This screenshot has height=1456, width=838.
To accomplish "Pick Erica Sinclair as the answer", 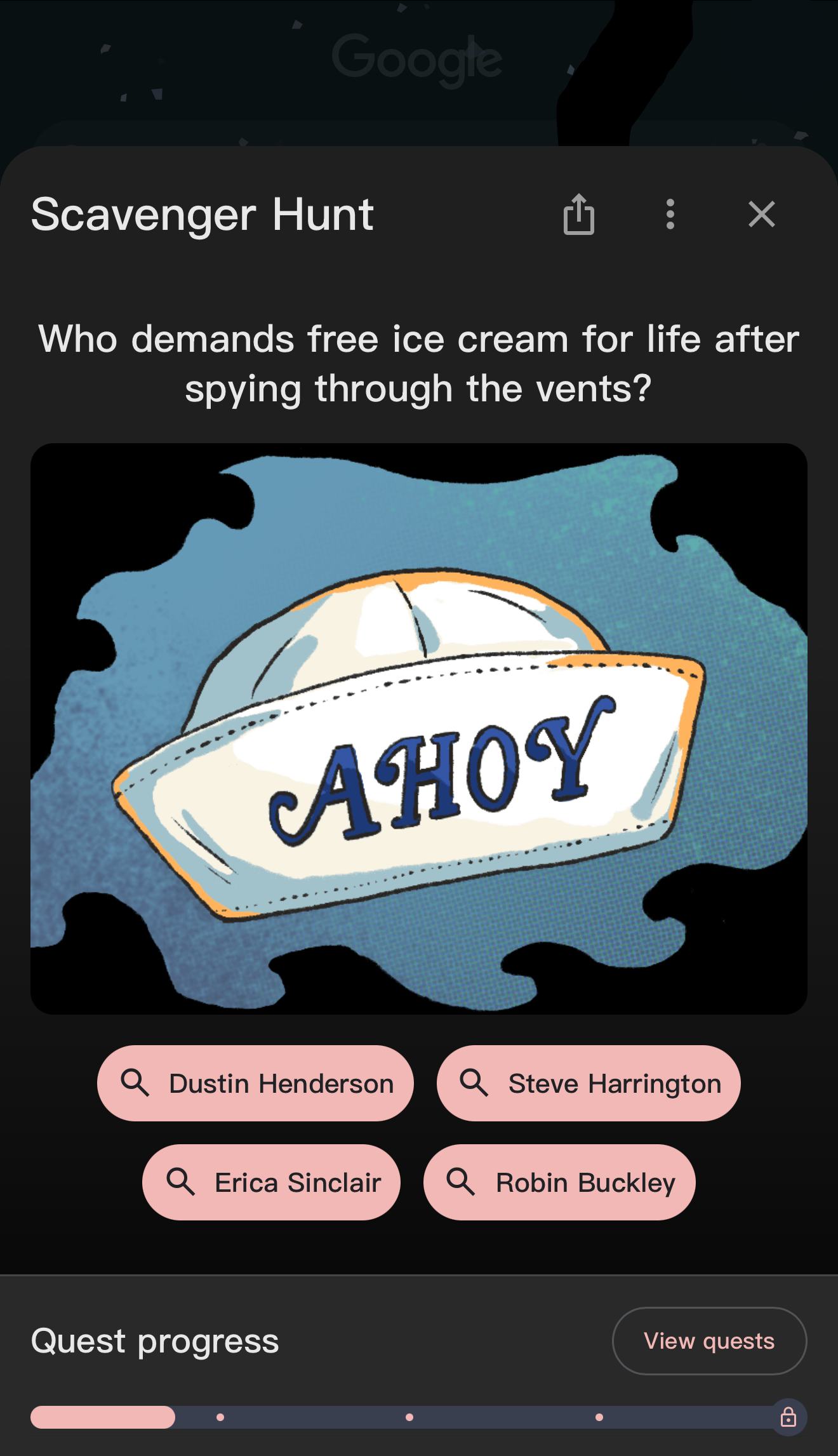I will pyautogui.click(x=271, y=1182).
